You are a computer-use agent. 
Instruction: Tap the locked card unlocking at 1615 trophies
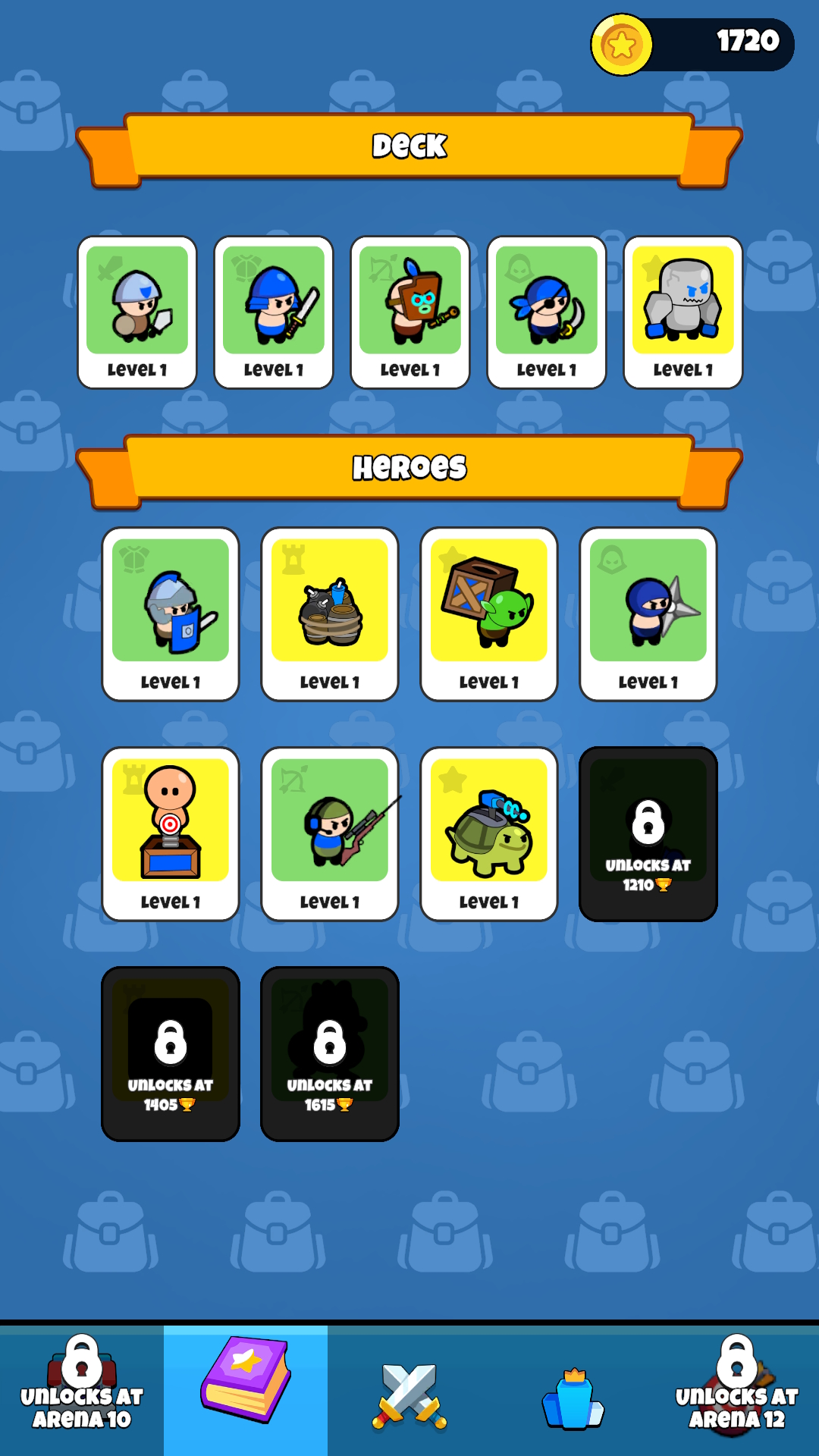(330, 1054)
